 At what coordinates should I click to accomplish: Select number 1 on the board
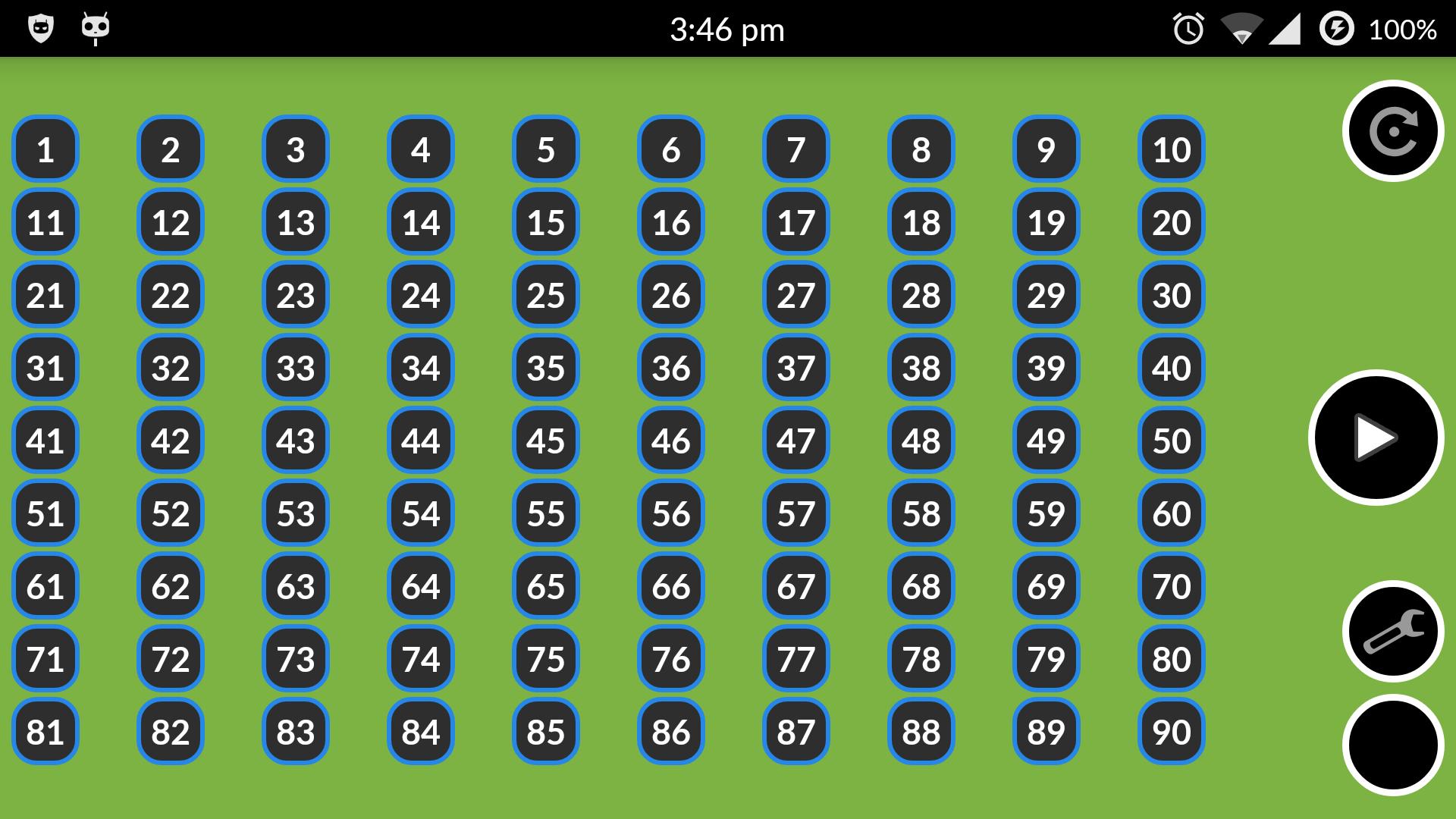pos(45,149)
